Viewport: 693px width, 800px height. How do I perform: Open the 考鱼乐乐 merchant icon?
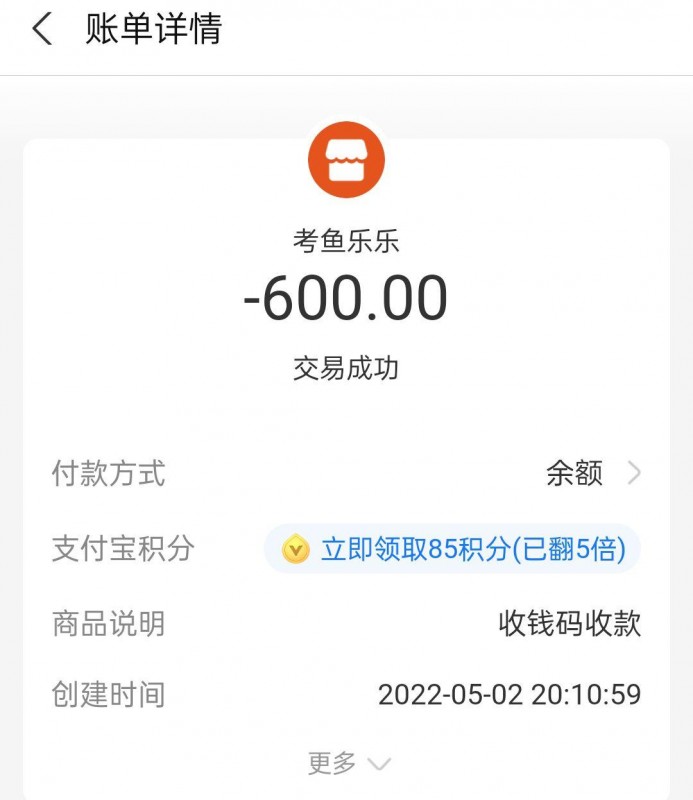tap(346, 160)
